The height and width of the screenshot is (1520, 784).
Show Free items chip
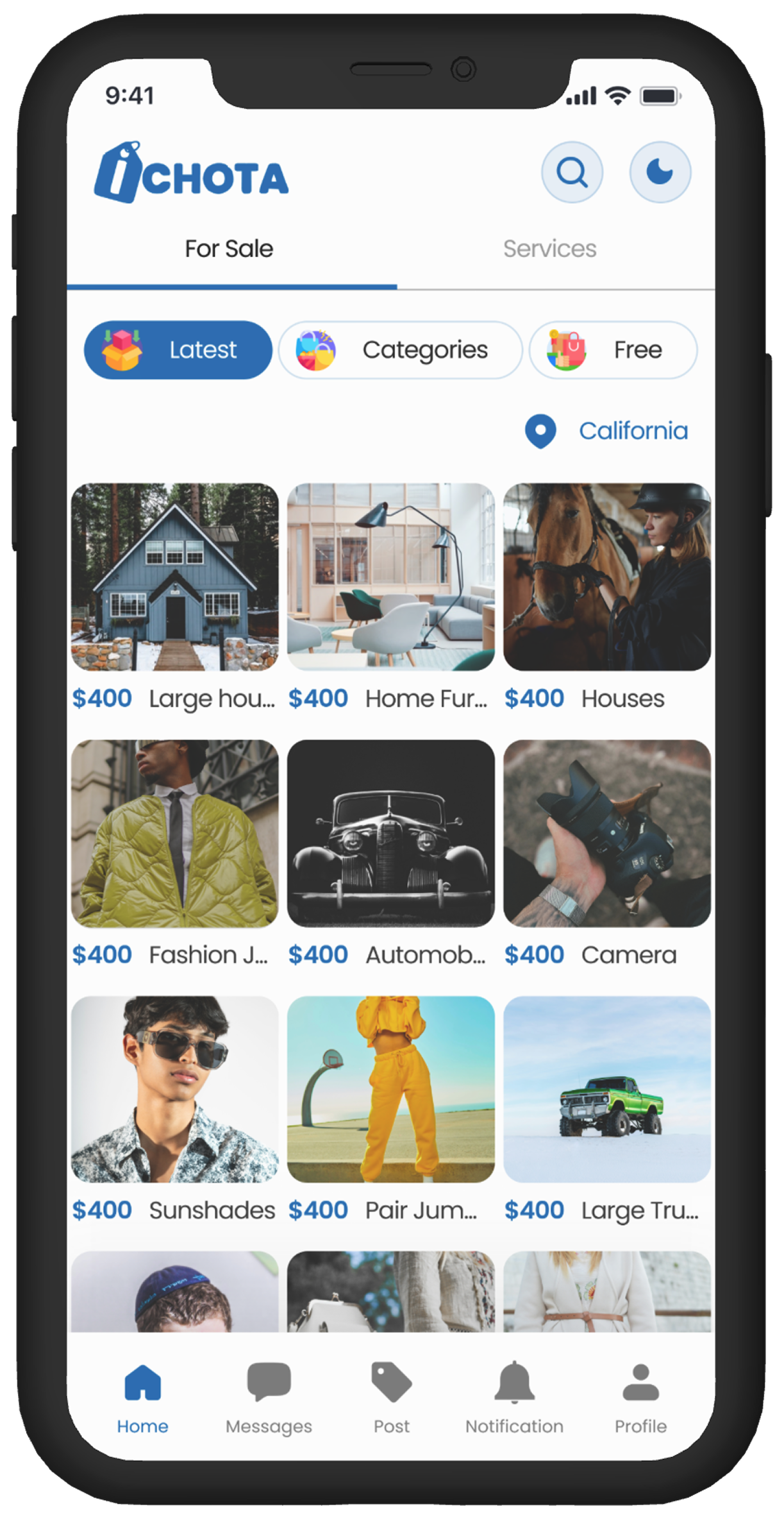(613, 350)
